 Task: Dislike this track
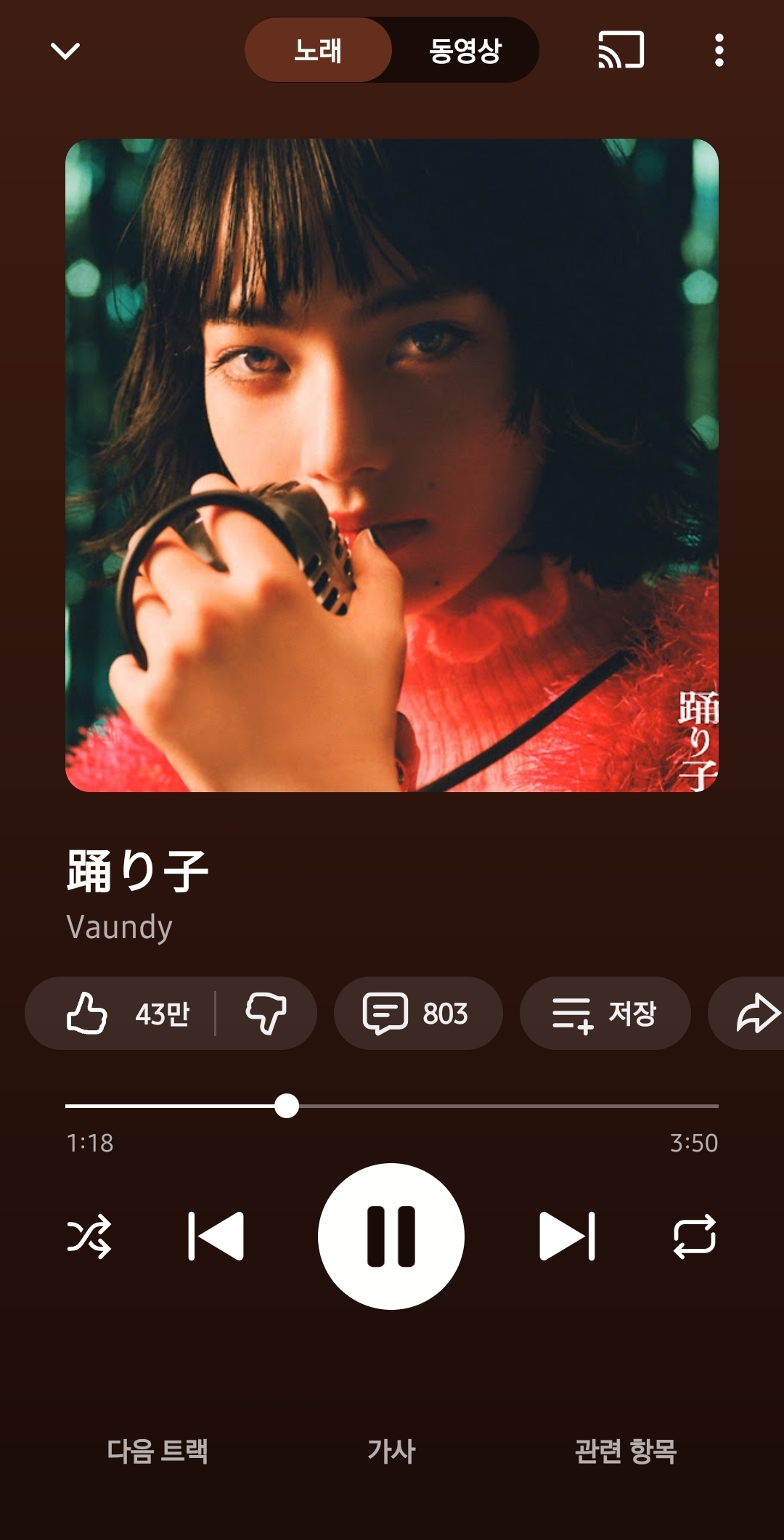(266, 1013)
